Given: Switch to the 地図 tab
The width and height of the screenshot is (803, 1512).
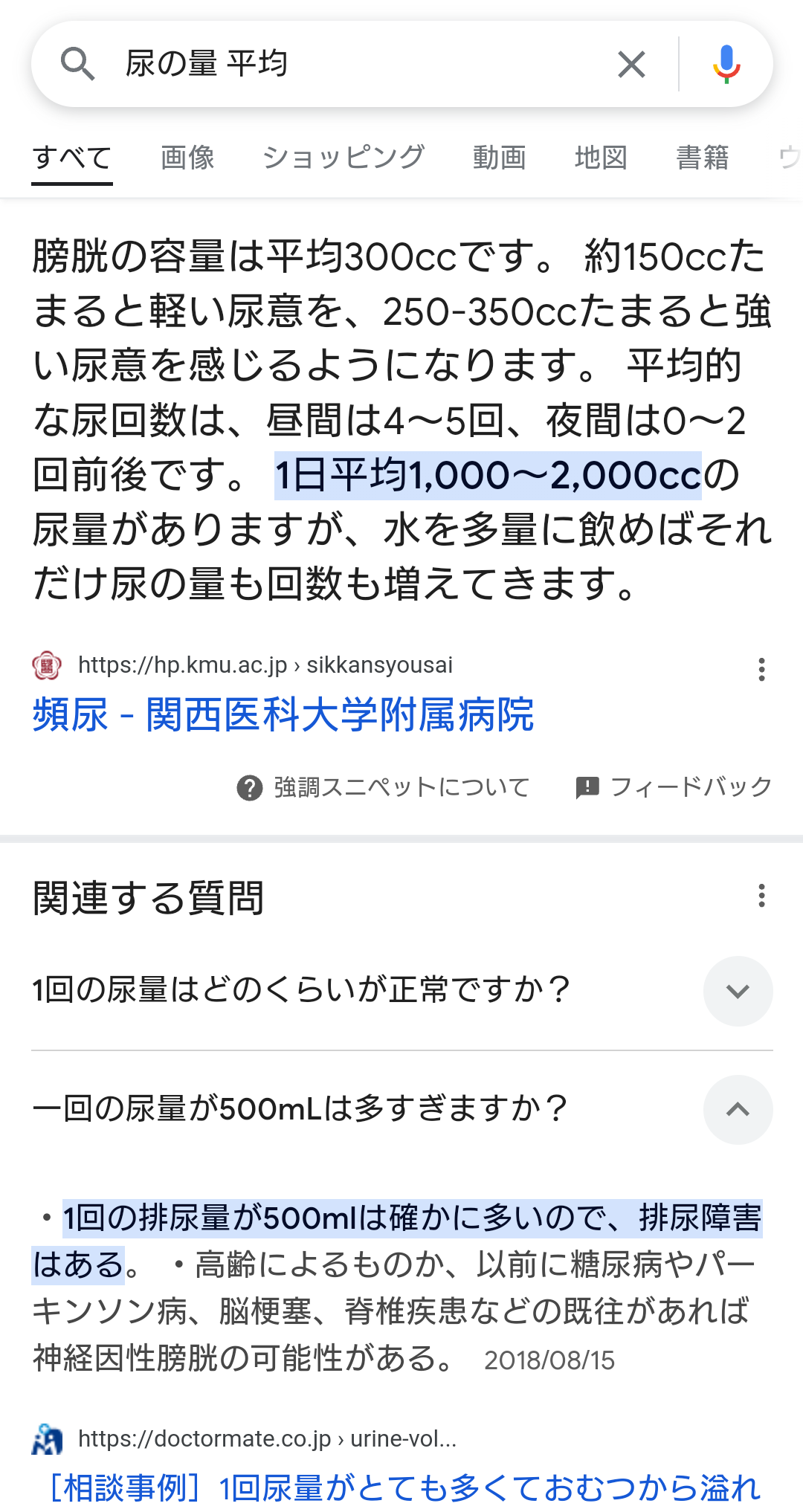Looking at the screenshot, I should 601,158.
